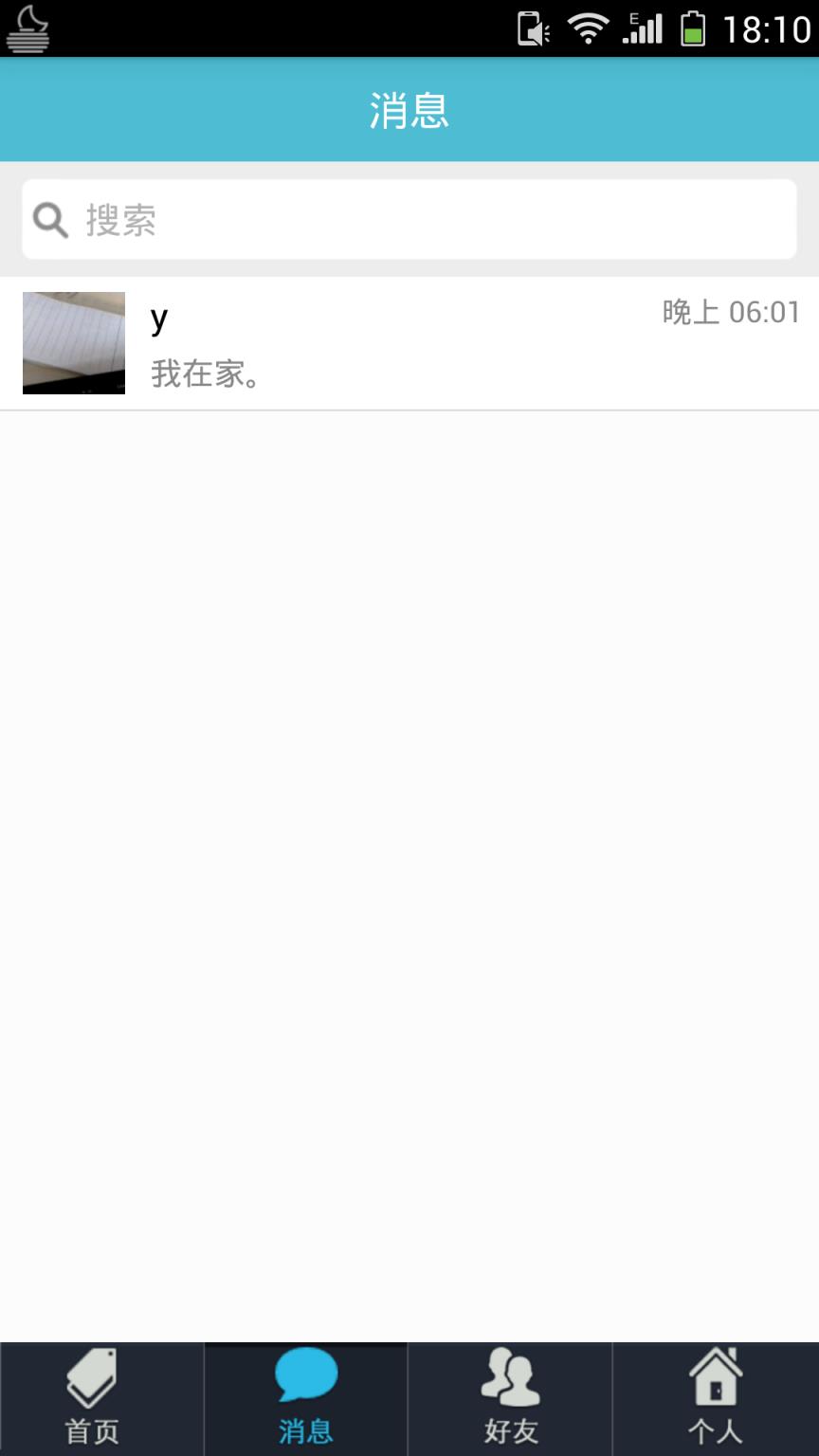The width and height of the screenshot is (819, 1456).
Task: Click inside the 搜索 search field
Action: pos(408,219)
